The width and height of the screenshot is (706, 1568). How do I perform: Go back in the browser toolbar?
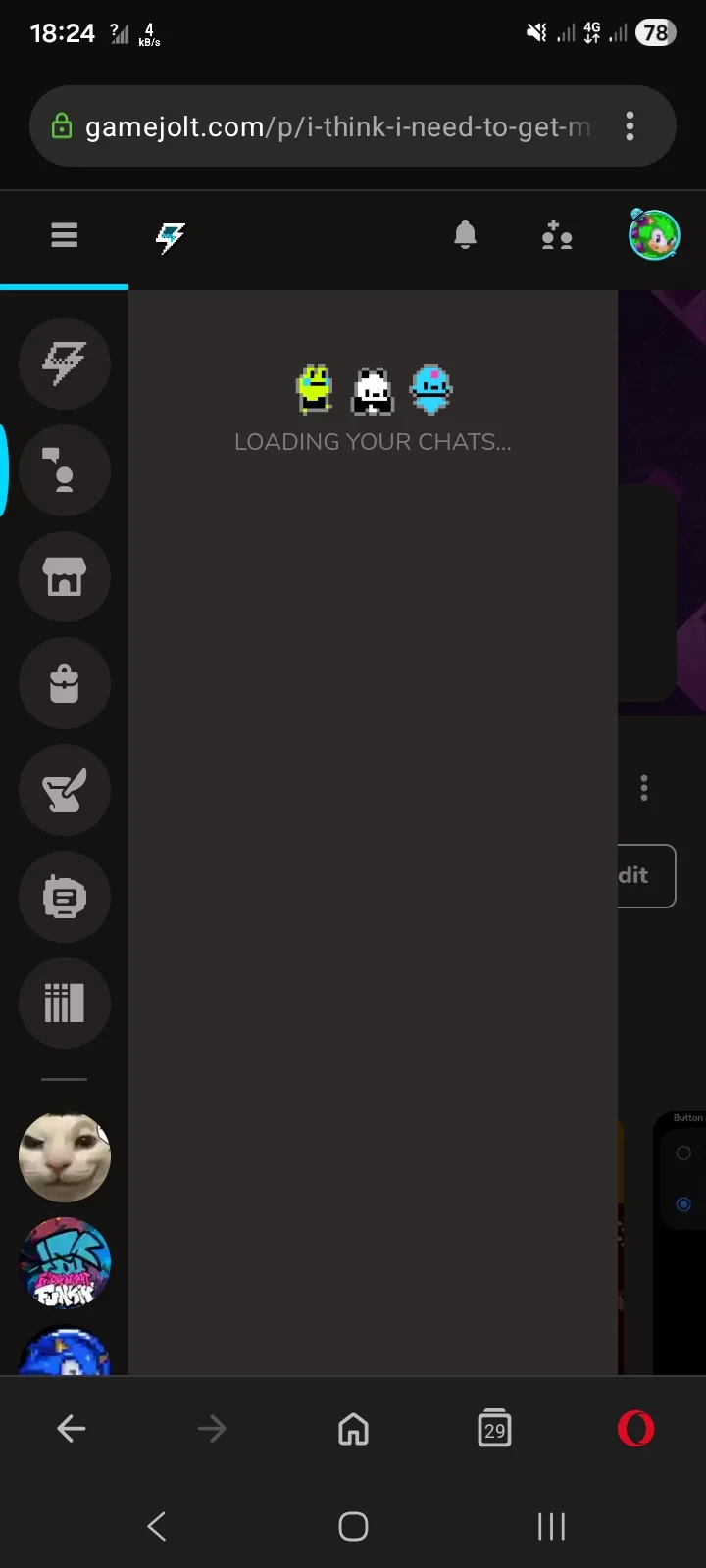pos(72,1429)
